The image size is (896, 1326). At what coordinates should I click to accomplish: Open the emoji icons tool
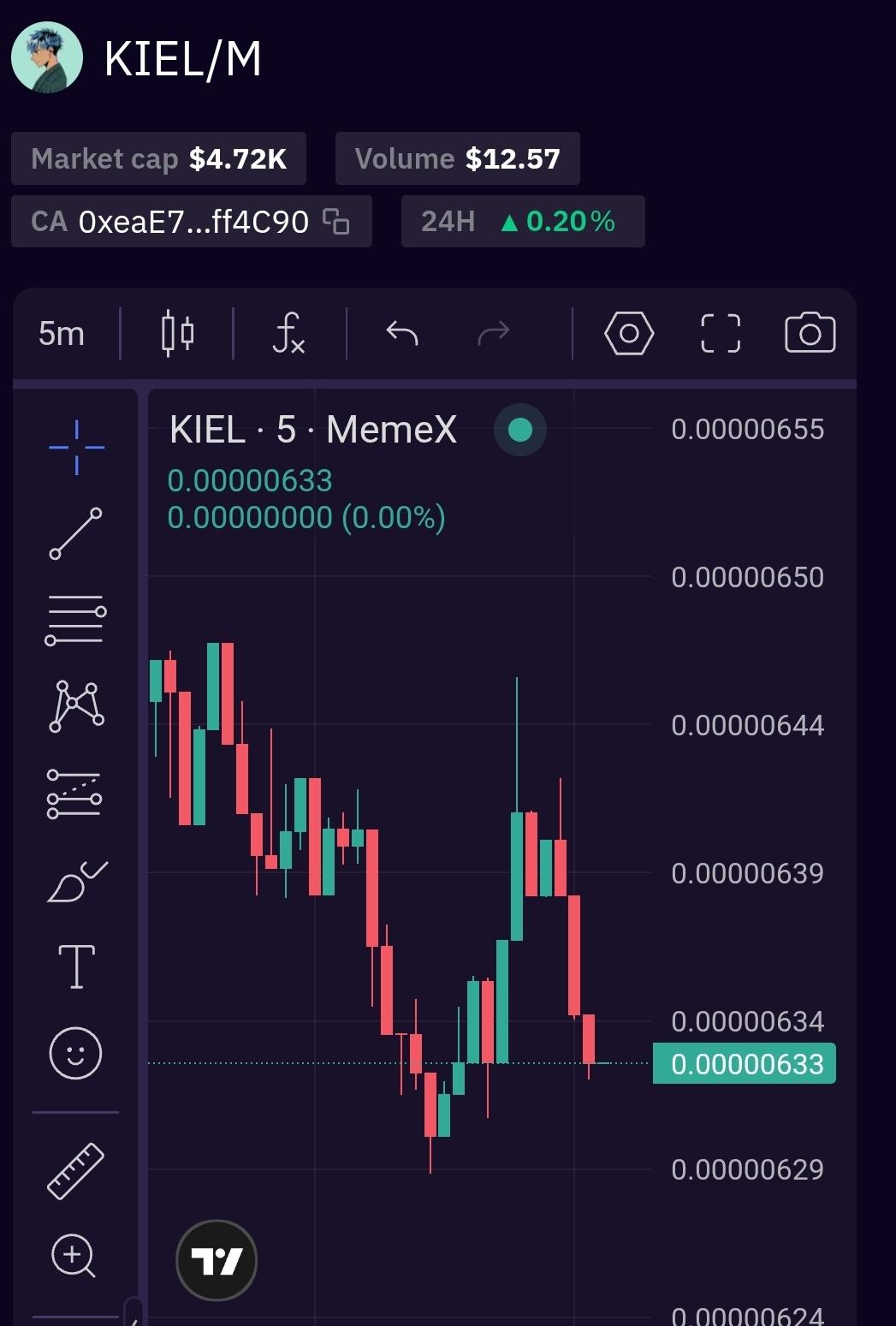75,1053
